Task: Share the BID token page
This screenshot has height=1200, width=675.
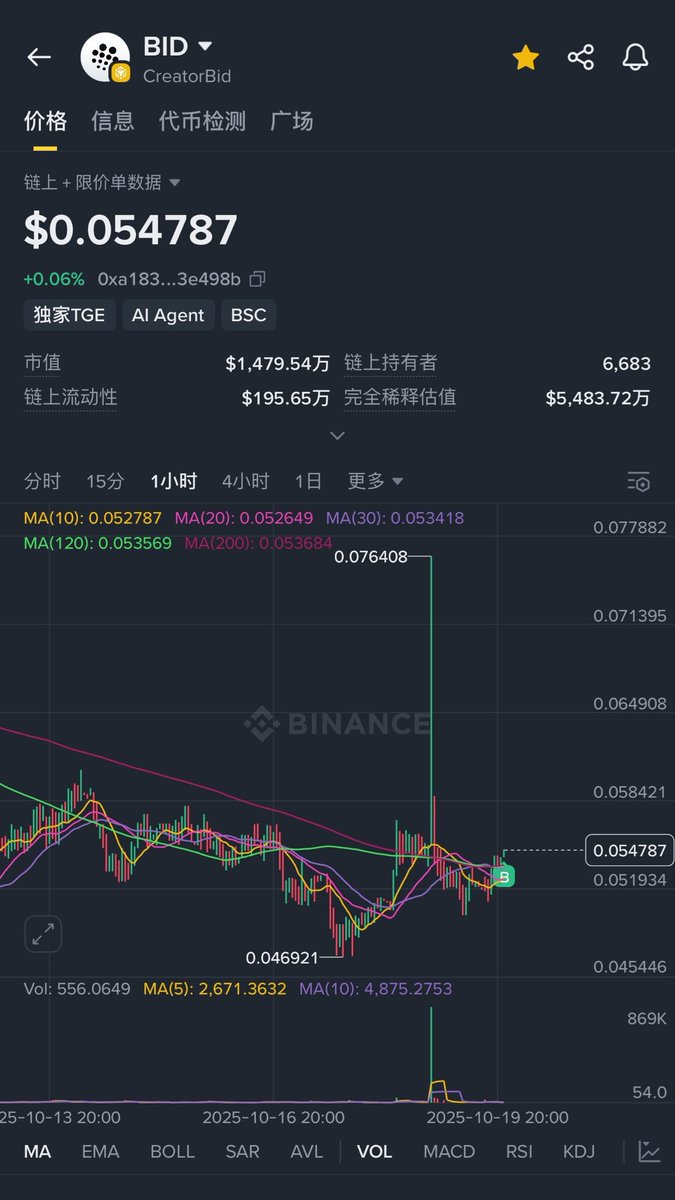Action: [581, 57]
